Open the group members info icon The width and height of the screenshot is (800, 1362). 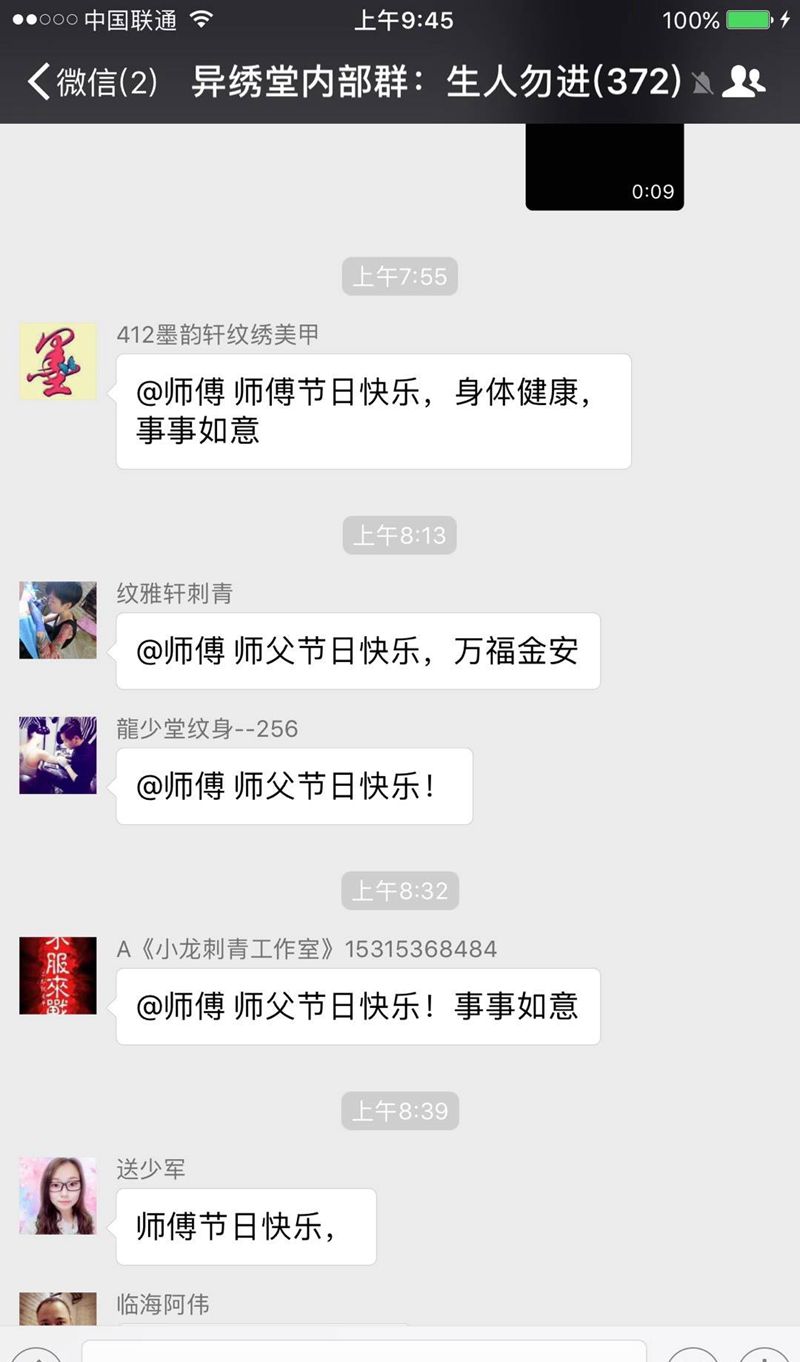click(743, 82)
